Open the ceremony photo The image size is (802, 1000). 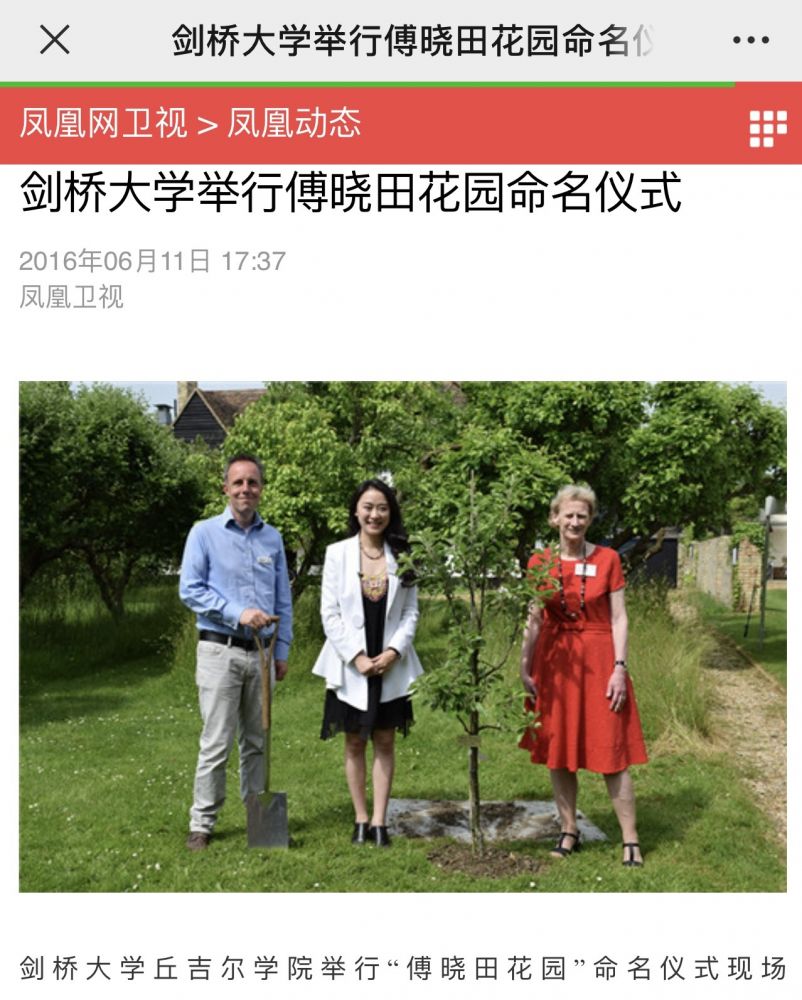click(x=402, y=636)
